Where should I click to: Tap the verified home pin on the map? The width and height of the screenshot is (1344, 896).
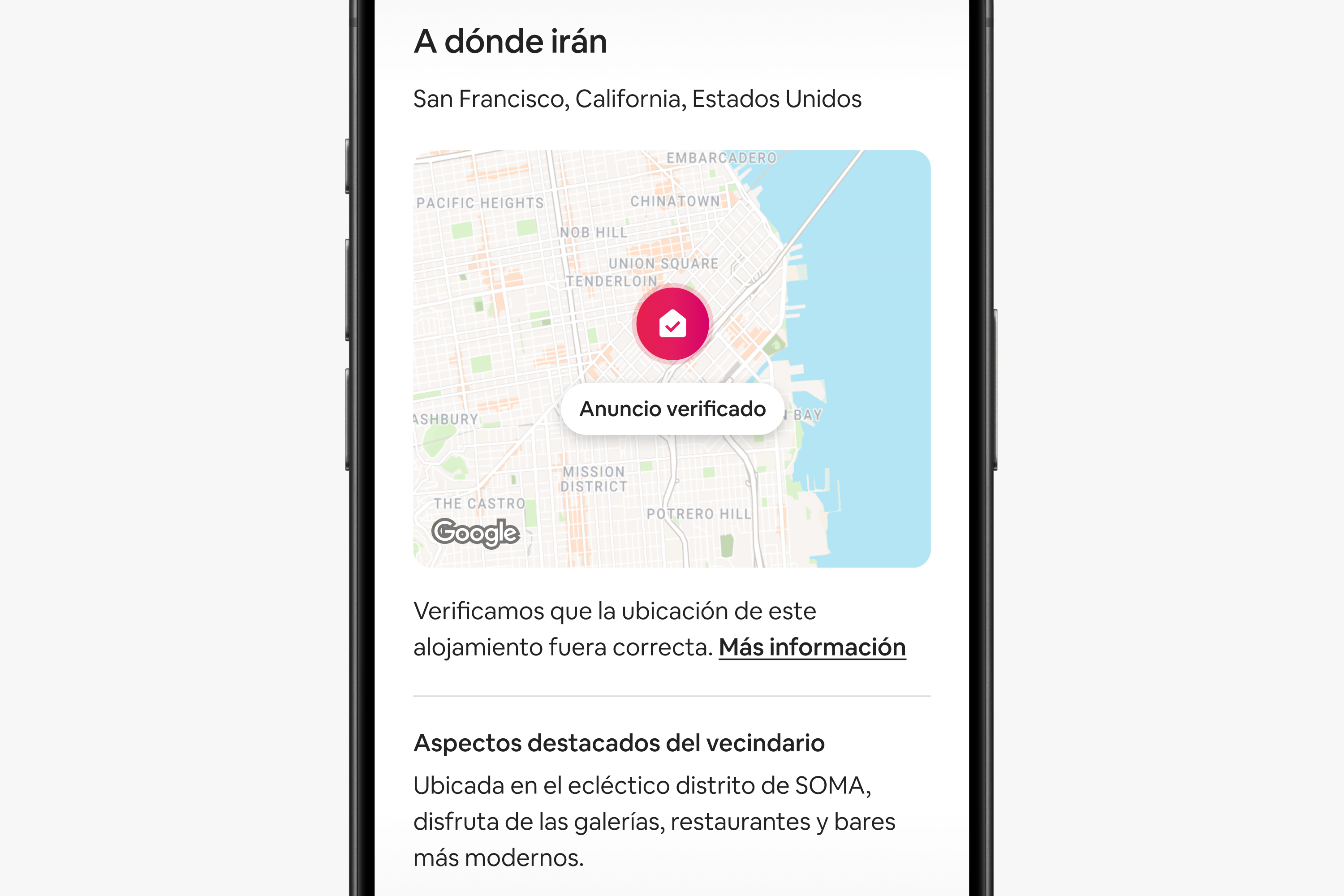(672, 324)
